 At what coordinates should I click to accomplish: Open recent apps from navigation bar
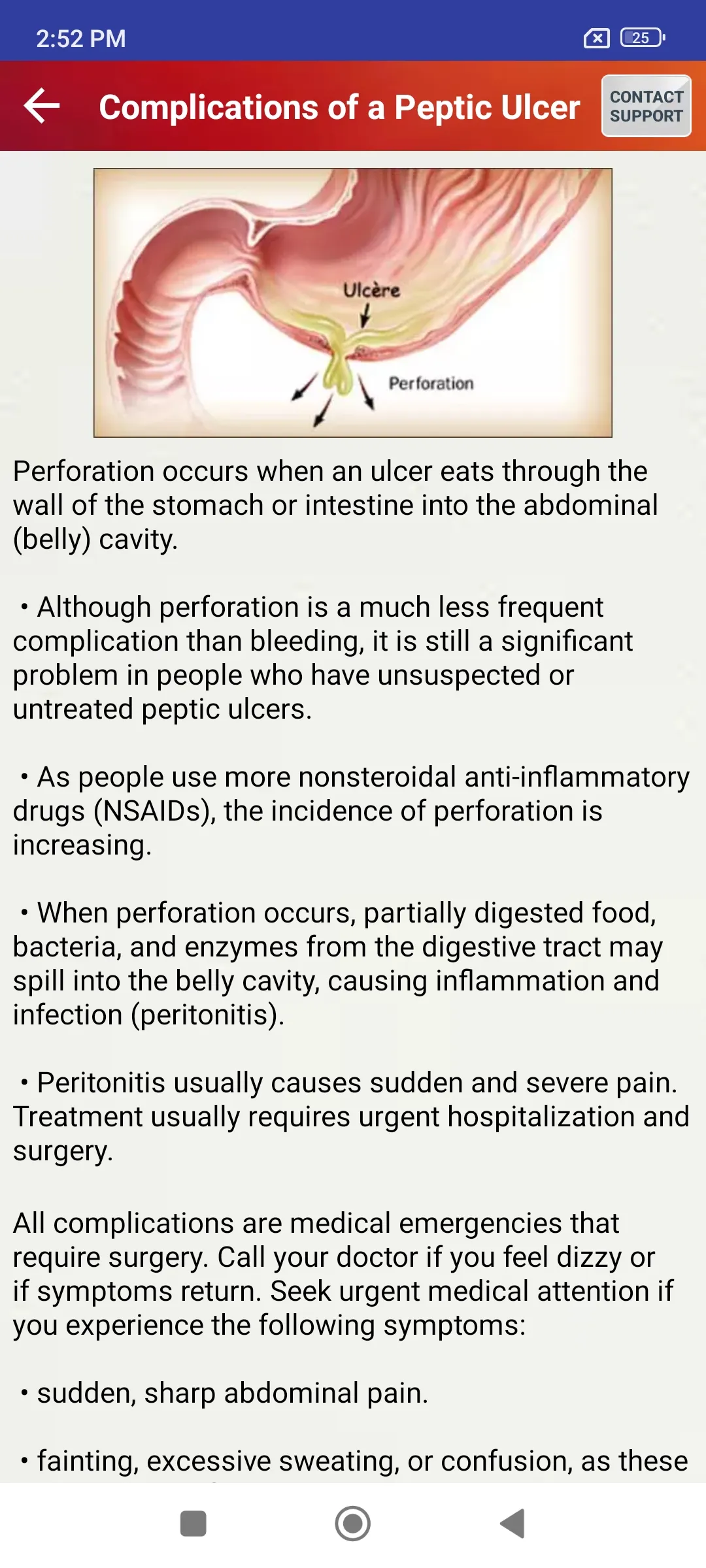tap(193, 1524)
